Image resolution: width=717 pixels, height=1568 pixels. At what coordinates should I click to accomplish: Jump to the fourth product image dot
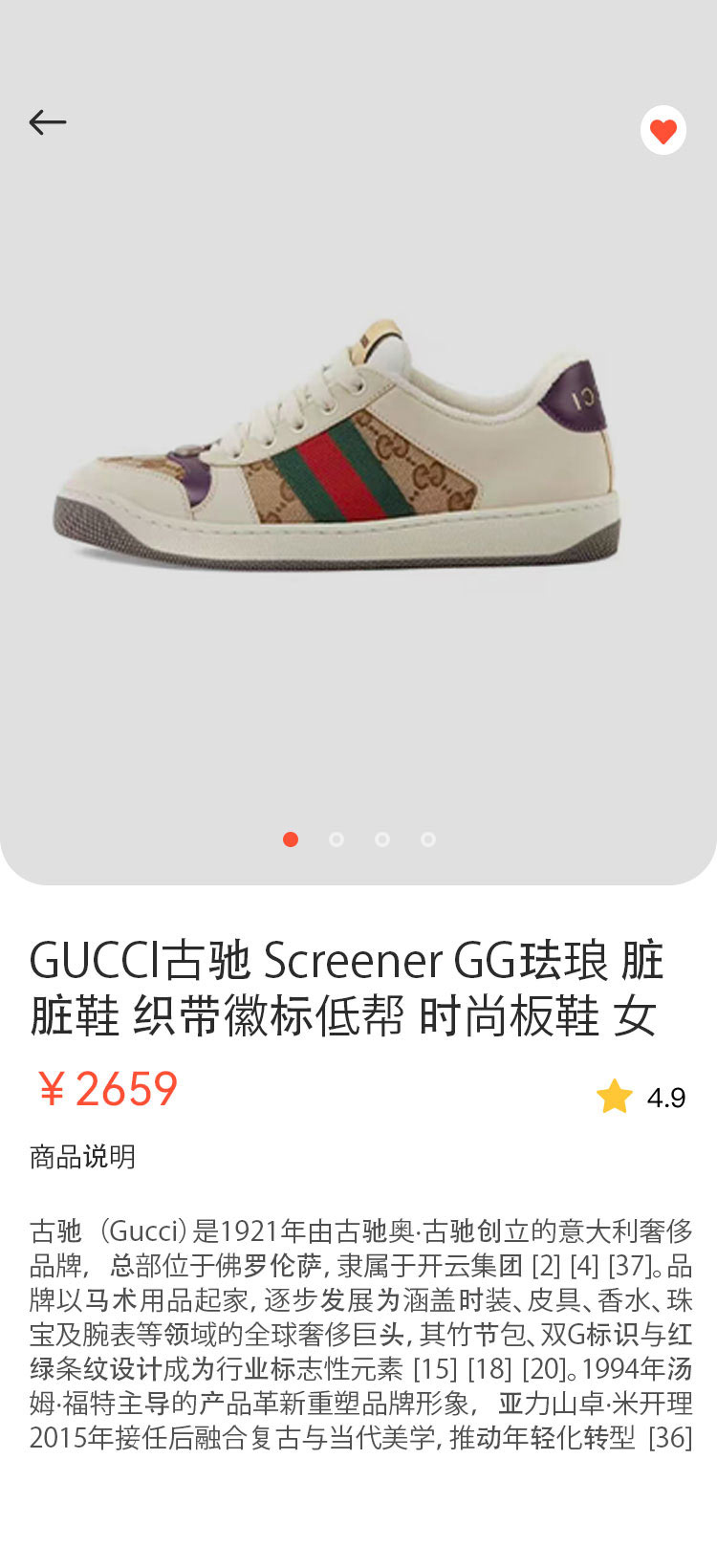tap(428, 839)
